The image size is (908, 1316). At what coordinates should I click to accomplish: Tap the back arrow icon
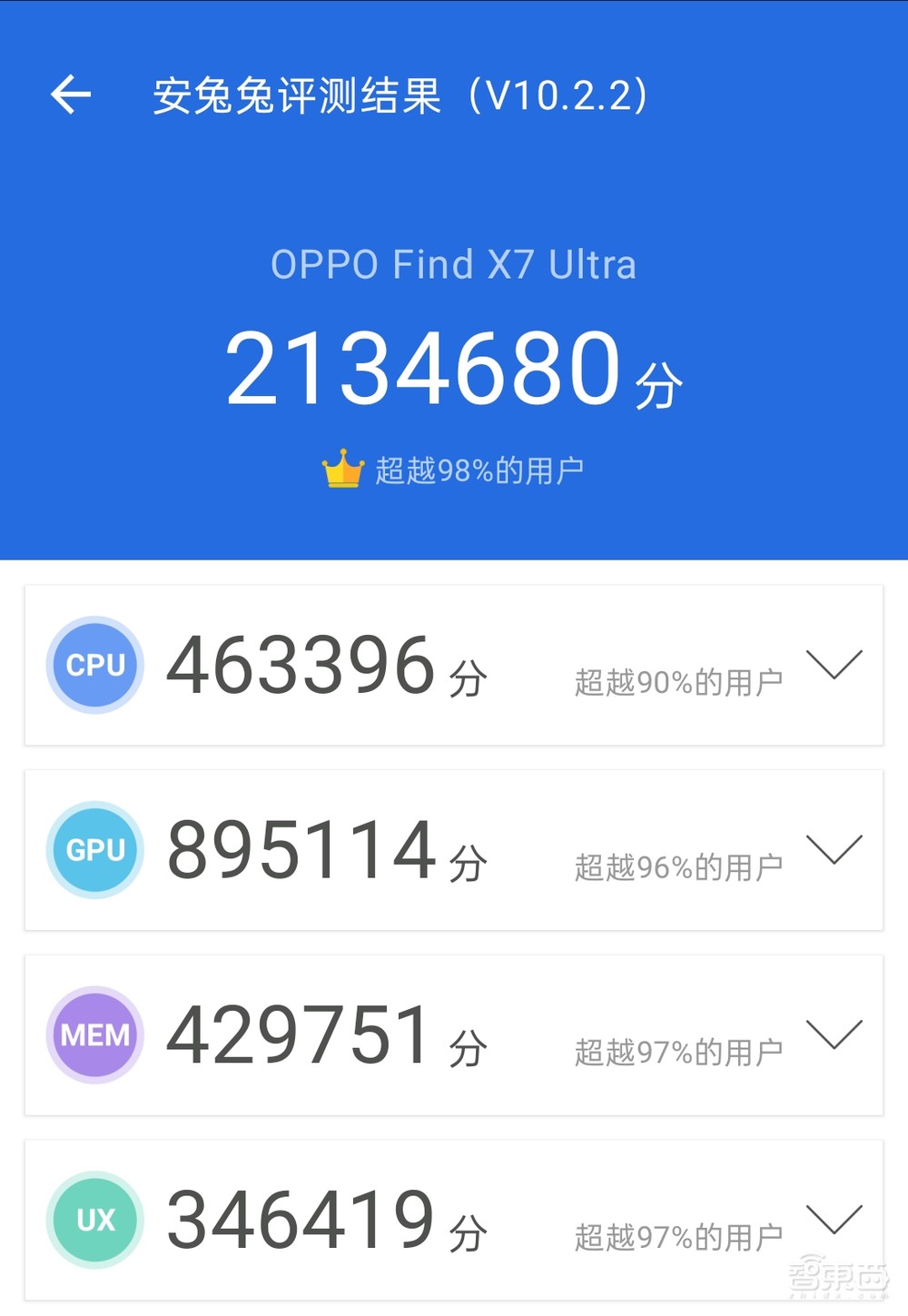pos(70,94)
